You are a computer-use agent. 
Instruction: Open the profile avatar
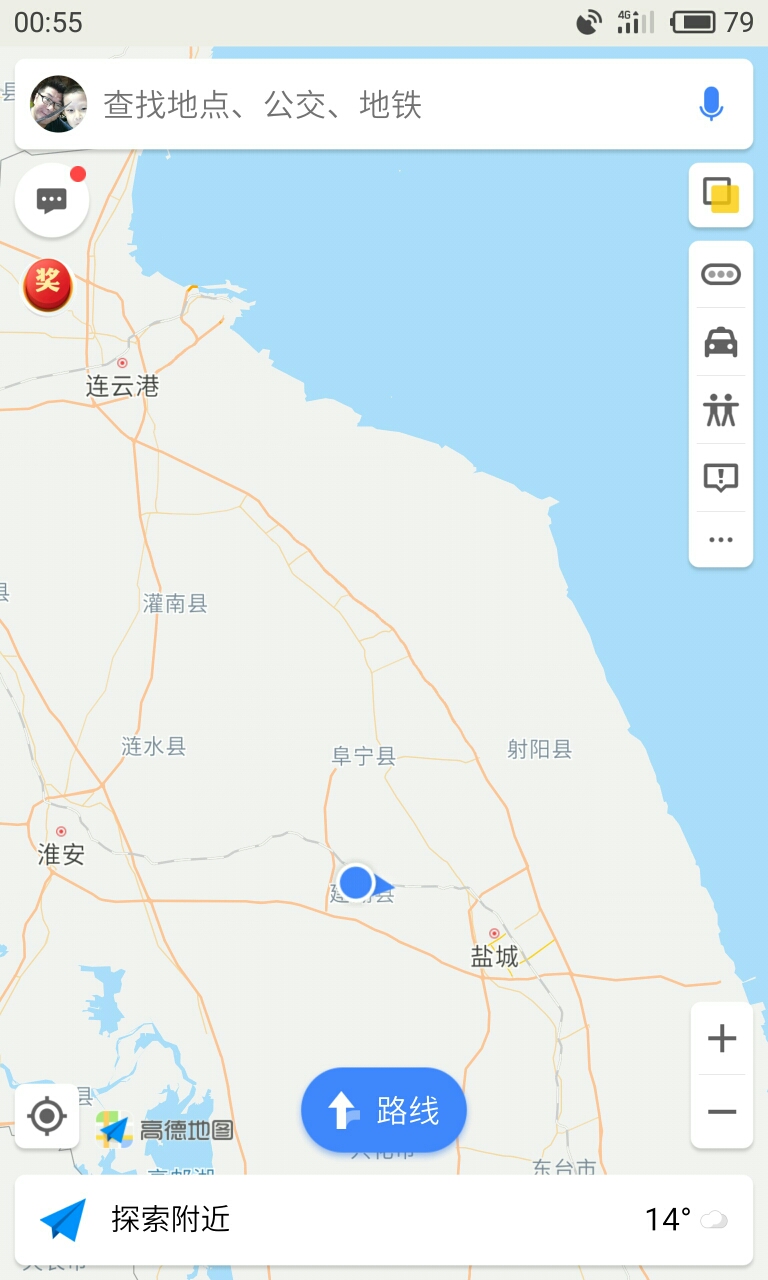(59, 104)
